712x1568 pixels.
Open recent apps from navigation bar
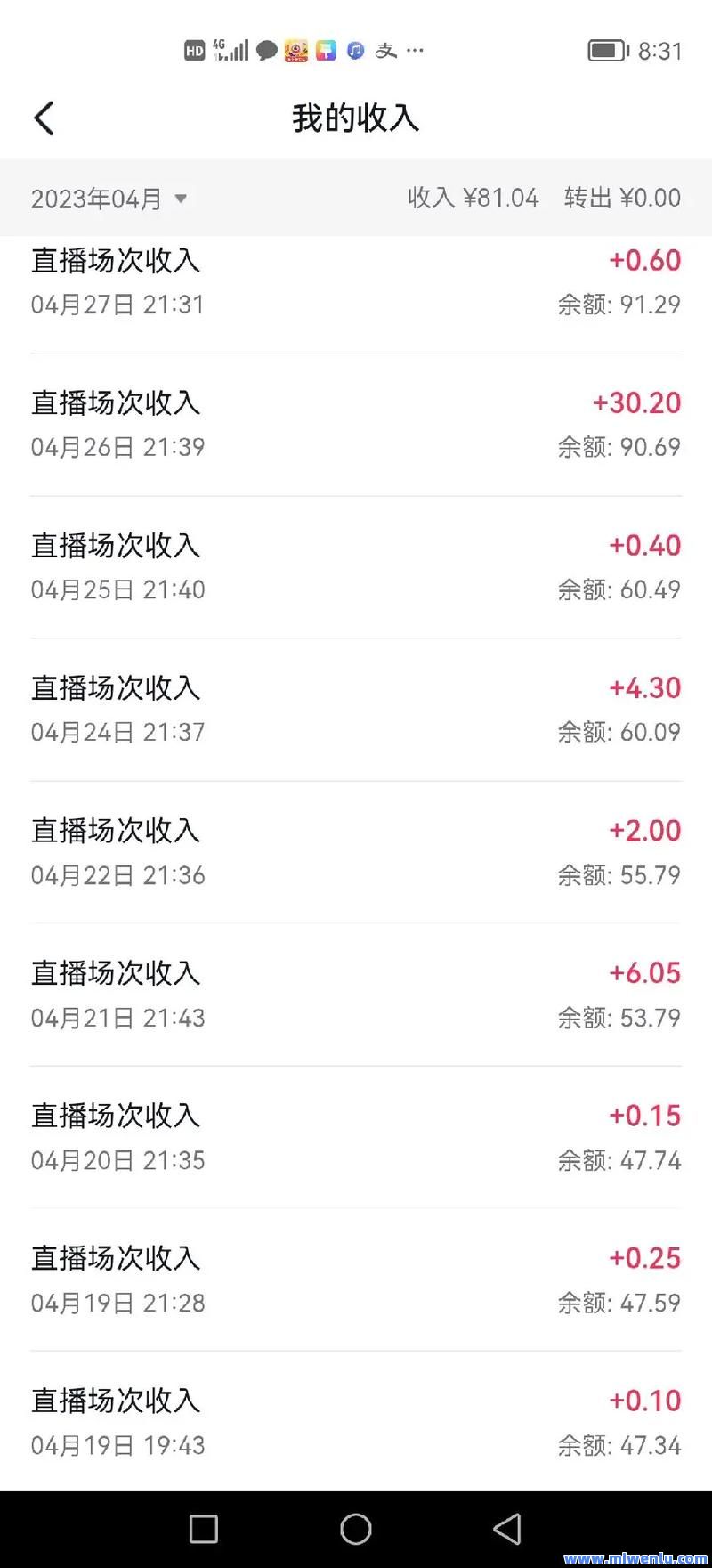pyautogui.click(x=204, y=1529)
